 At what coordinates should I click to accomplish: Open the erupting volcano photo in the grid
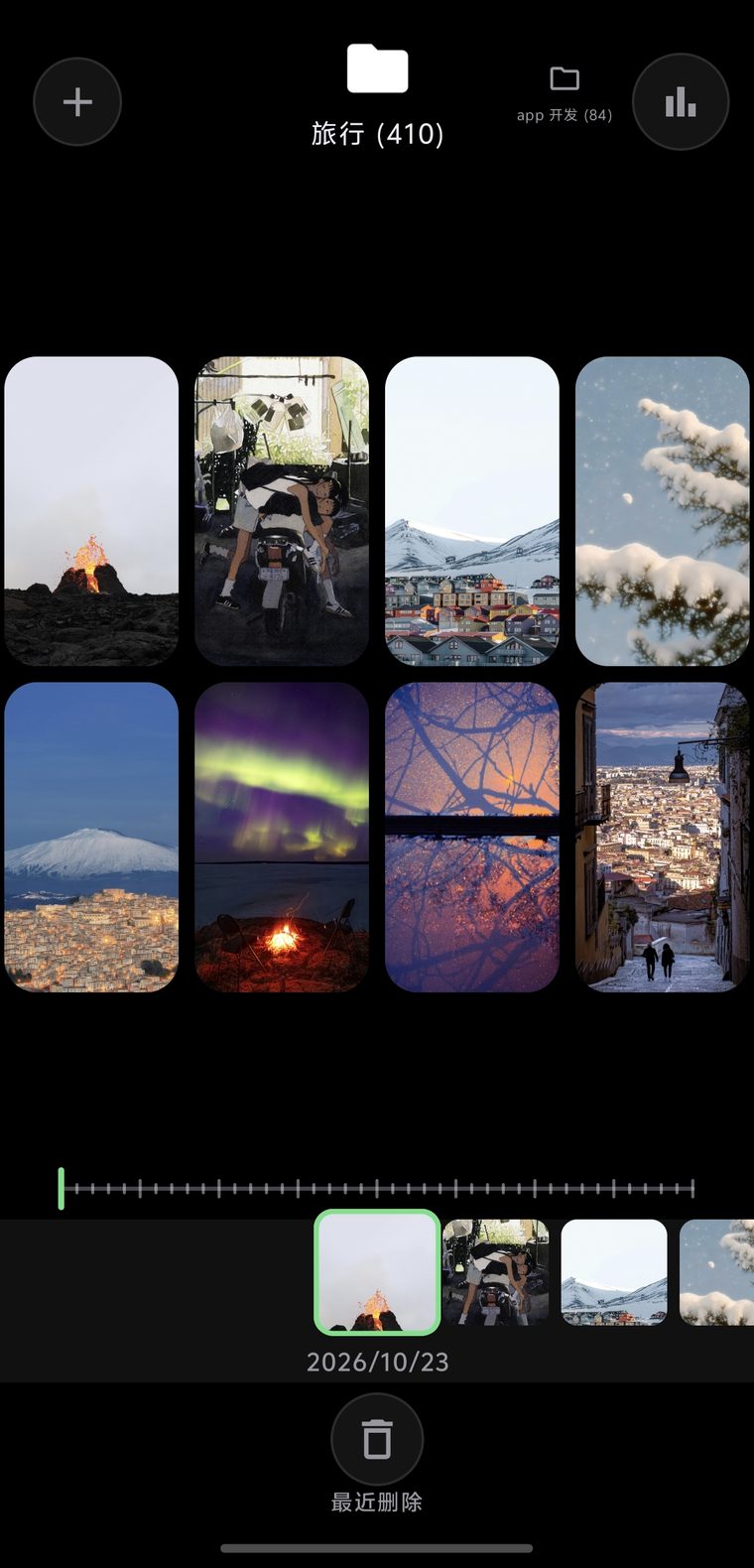click(91, 511)
